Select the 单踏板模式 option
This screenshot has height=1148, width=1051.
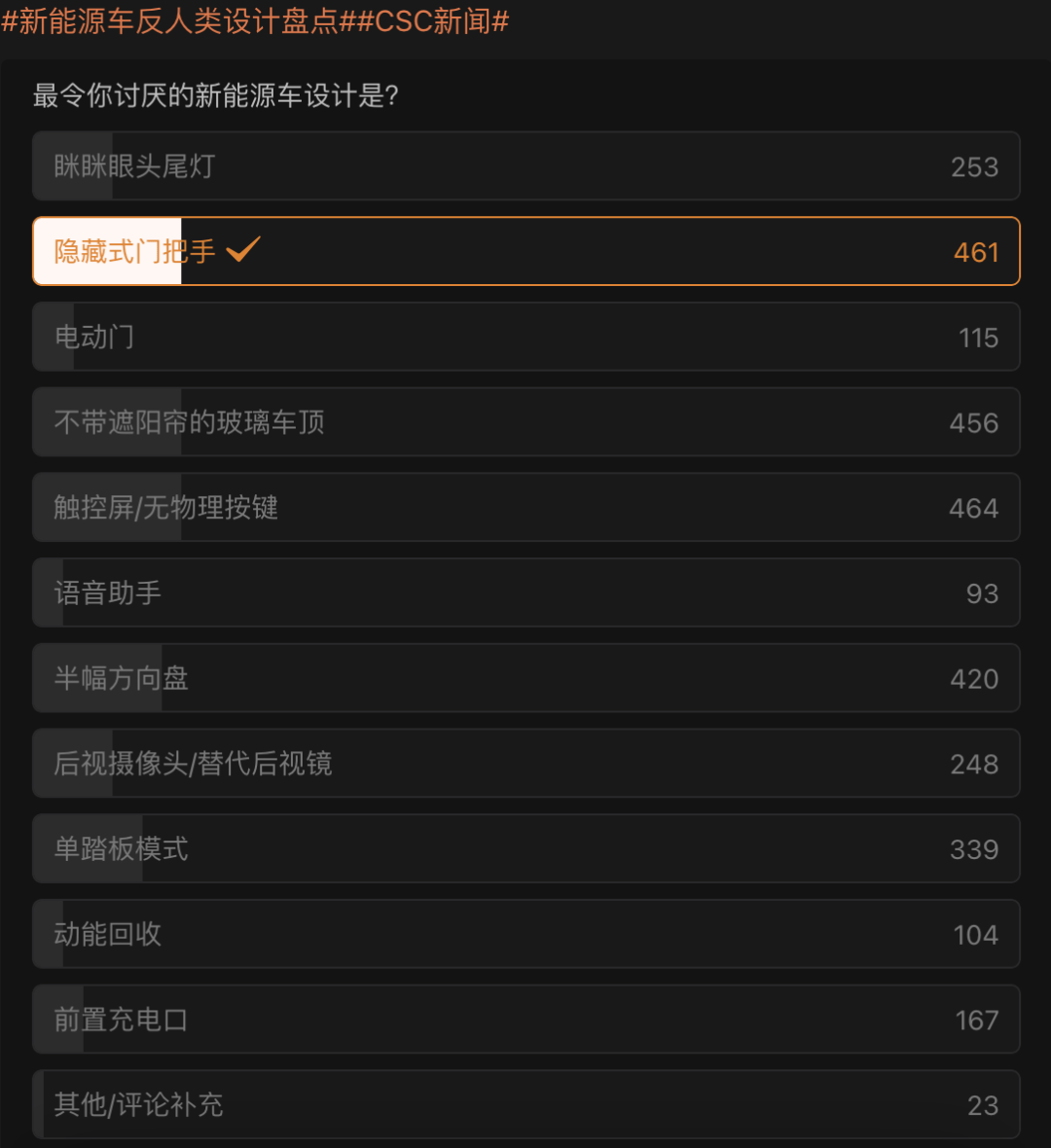tap(525, 848)
